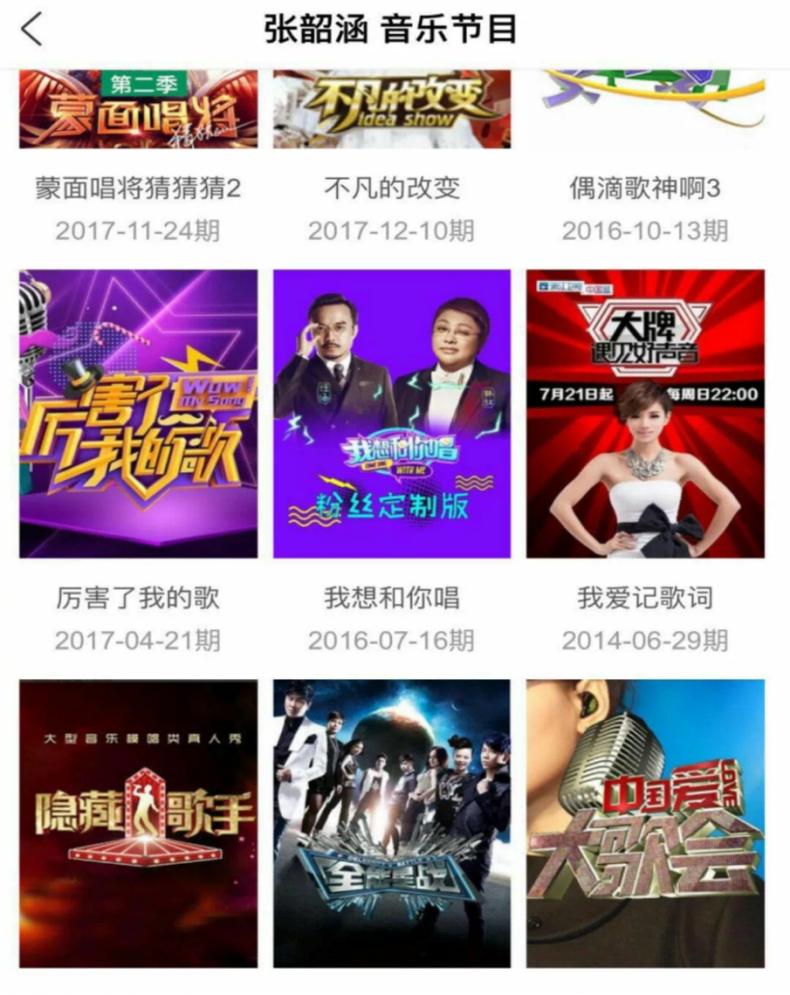The height and width of the screenshot is (995, 790).
Task: Select the 全能星战 poster
Action: 392,823
